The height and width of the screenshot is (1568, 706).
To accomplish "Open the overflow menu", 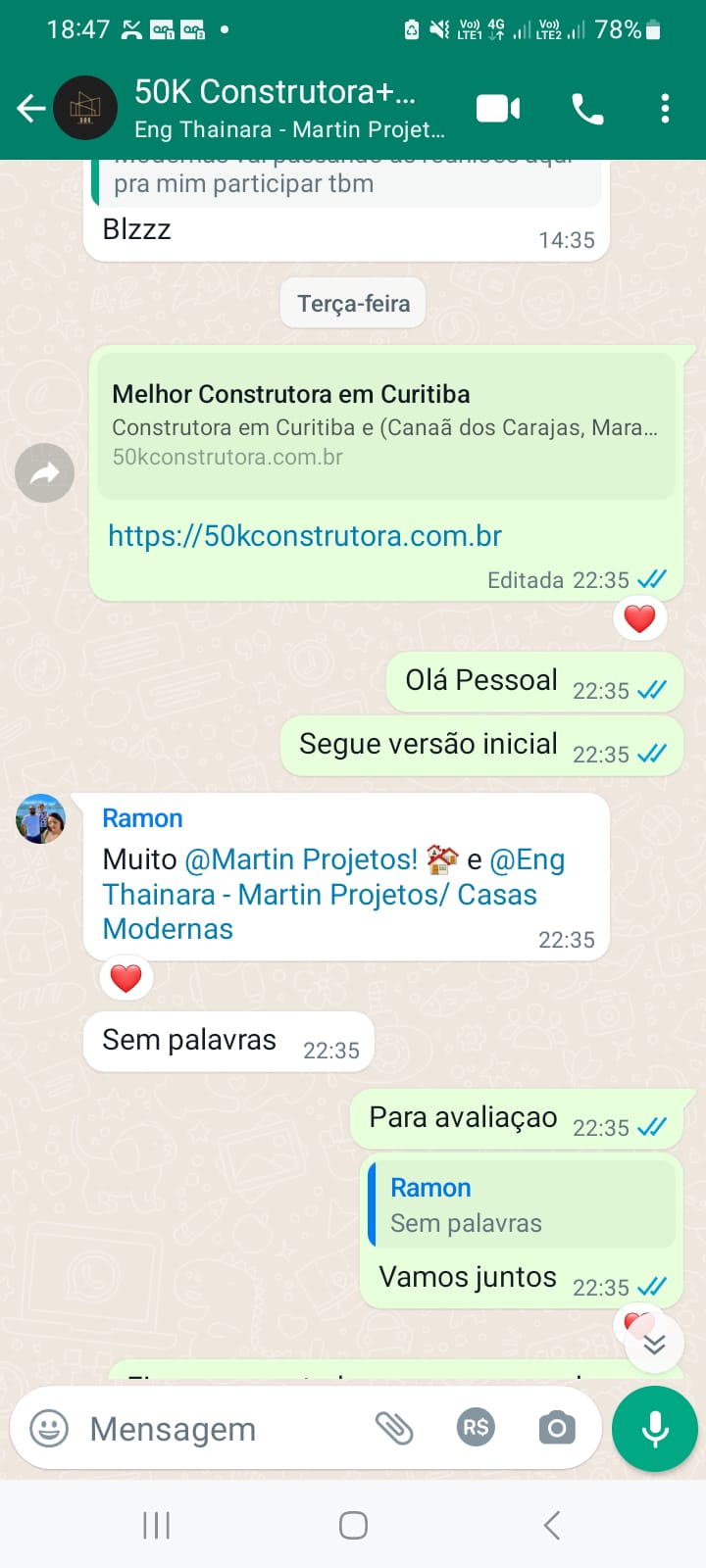I will click(x=665, y=108).
